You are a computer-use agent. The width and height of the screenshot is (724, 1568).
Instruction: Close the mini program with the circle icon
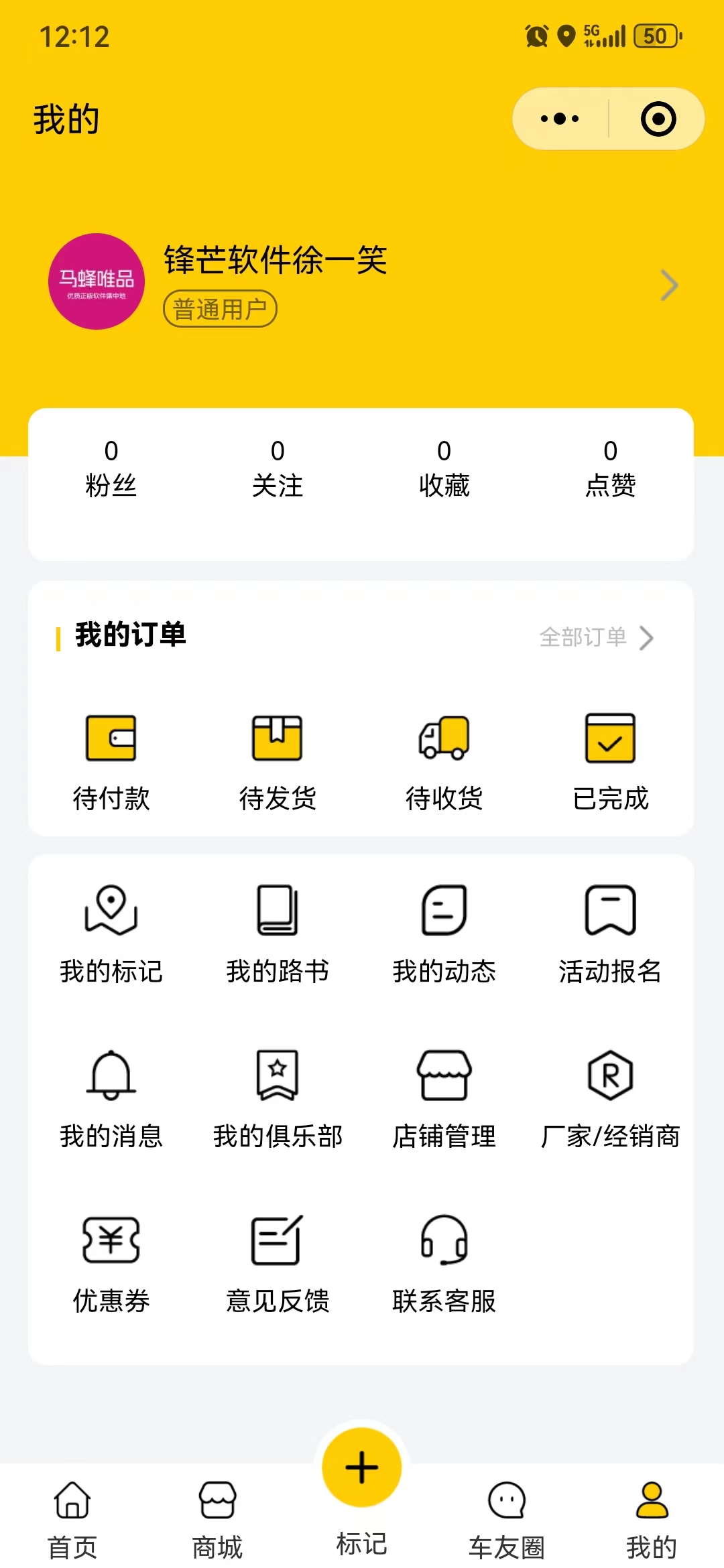[x=658, y=119]
